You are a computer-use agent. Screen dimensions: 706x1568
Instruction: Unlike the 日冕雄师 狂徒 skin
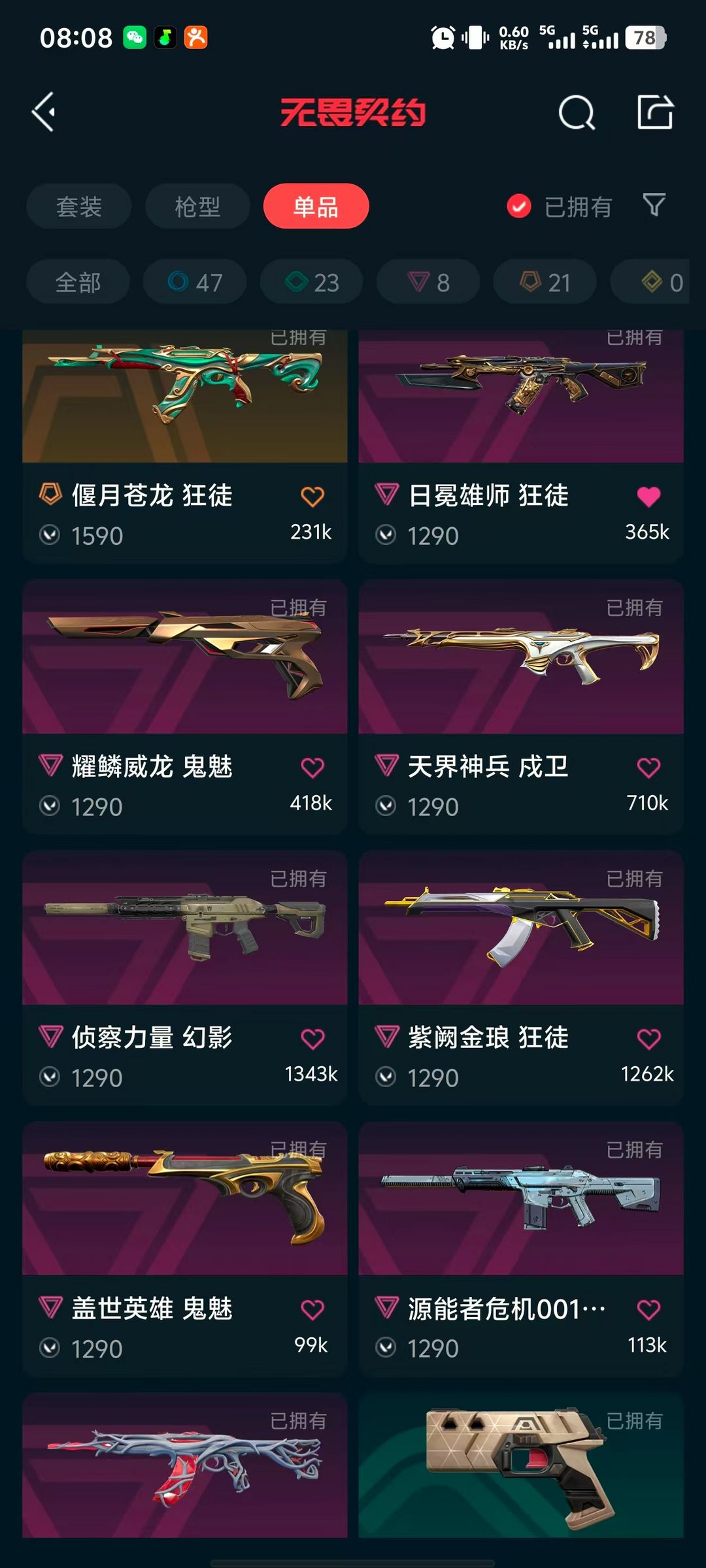(x=648, y=497)
